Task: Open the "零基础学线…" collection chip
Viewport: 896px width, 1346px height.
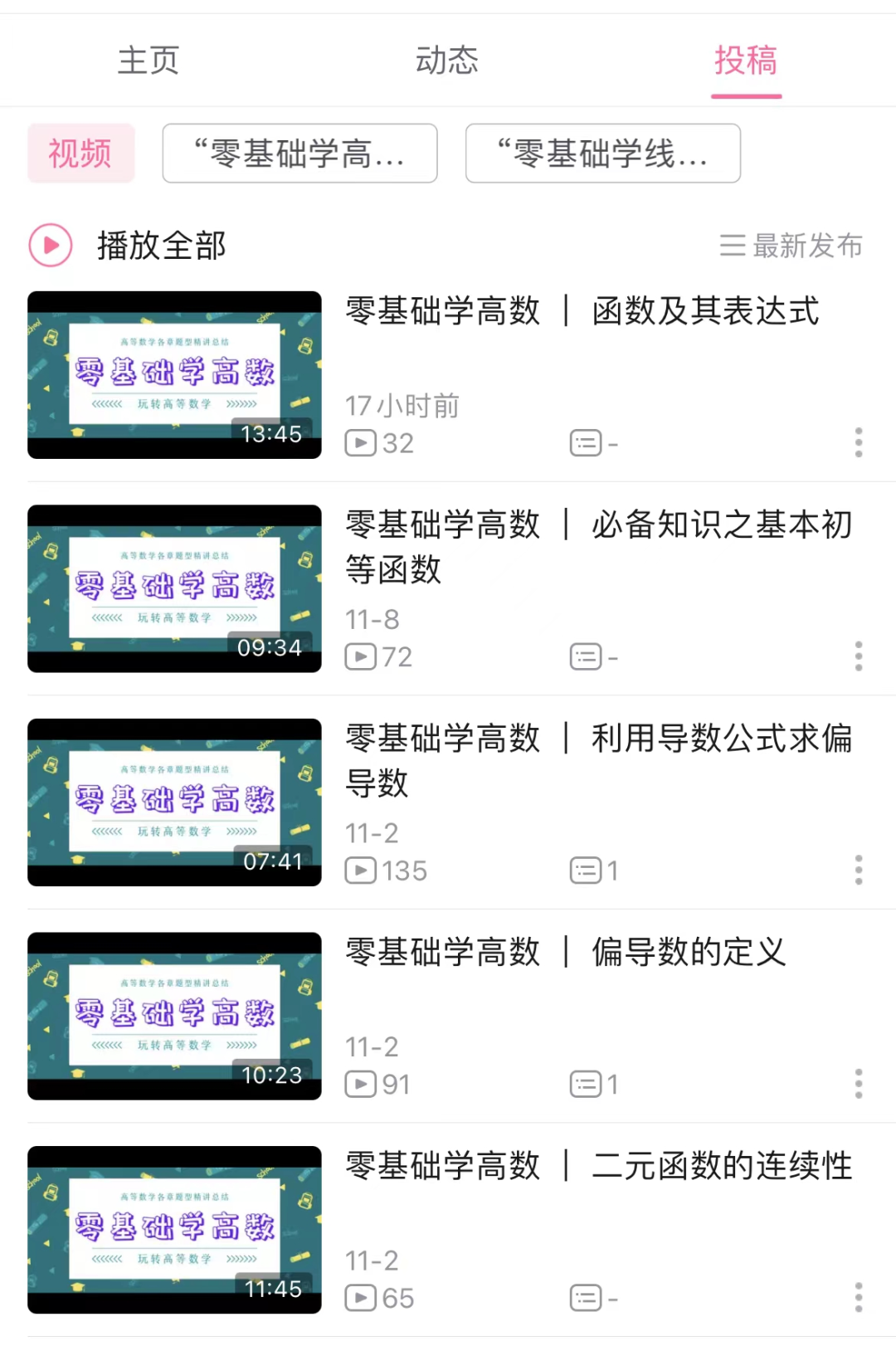Action: [602, 154]
